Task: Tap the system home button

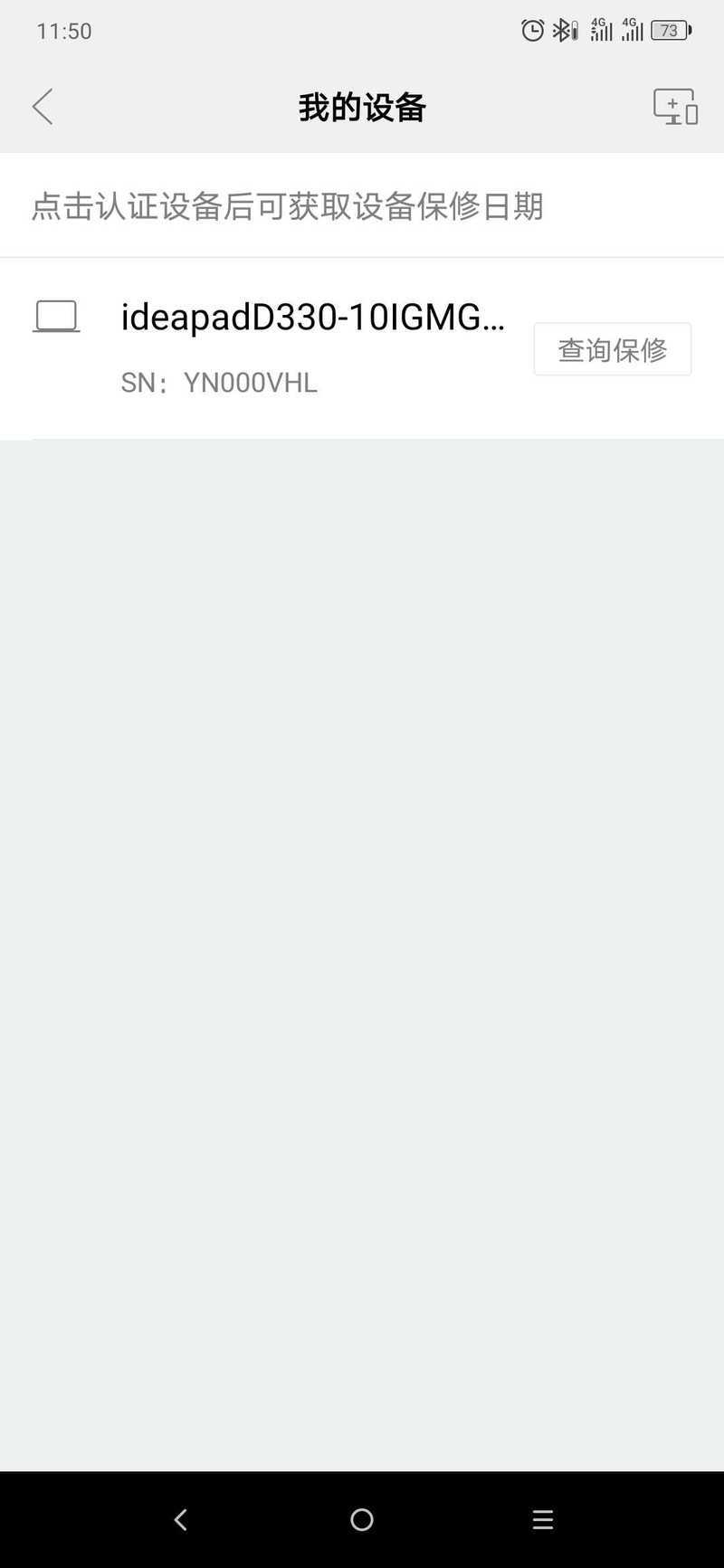Action: [x=362, y=1520]
